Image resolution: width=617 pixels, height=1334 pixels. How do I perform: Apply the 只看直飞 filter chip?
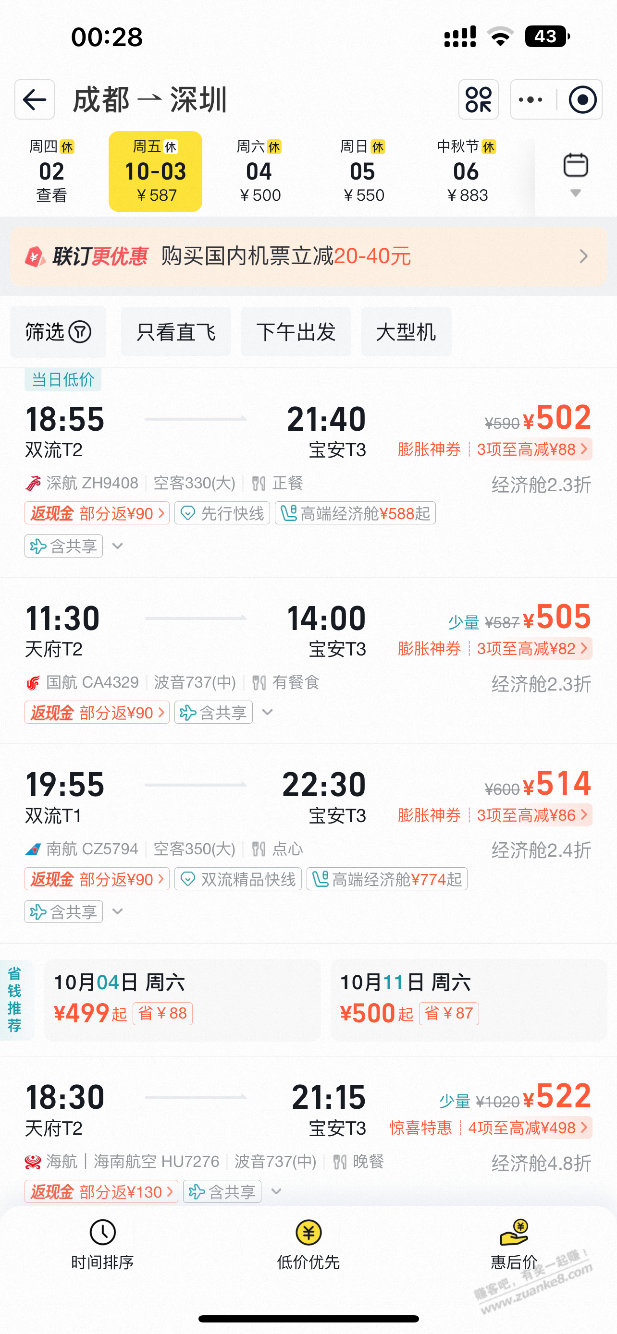tap(176, 332)
